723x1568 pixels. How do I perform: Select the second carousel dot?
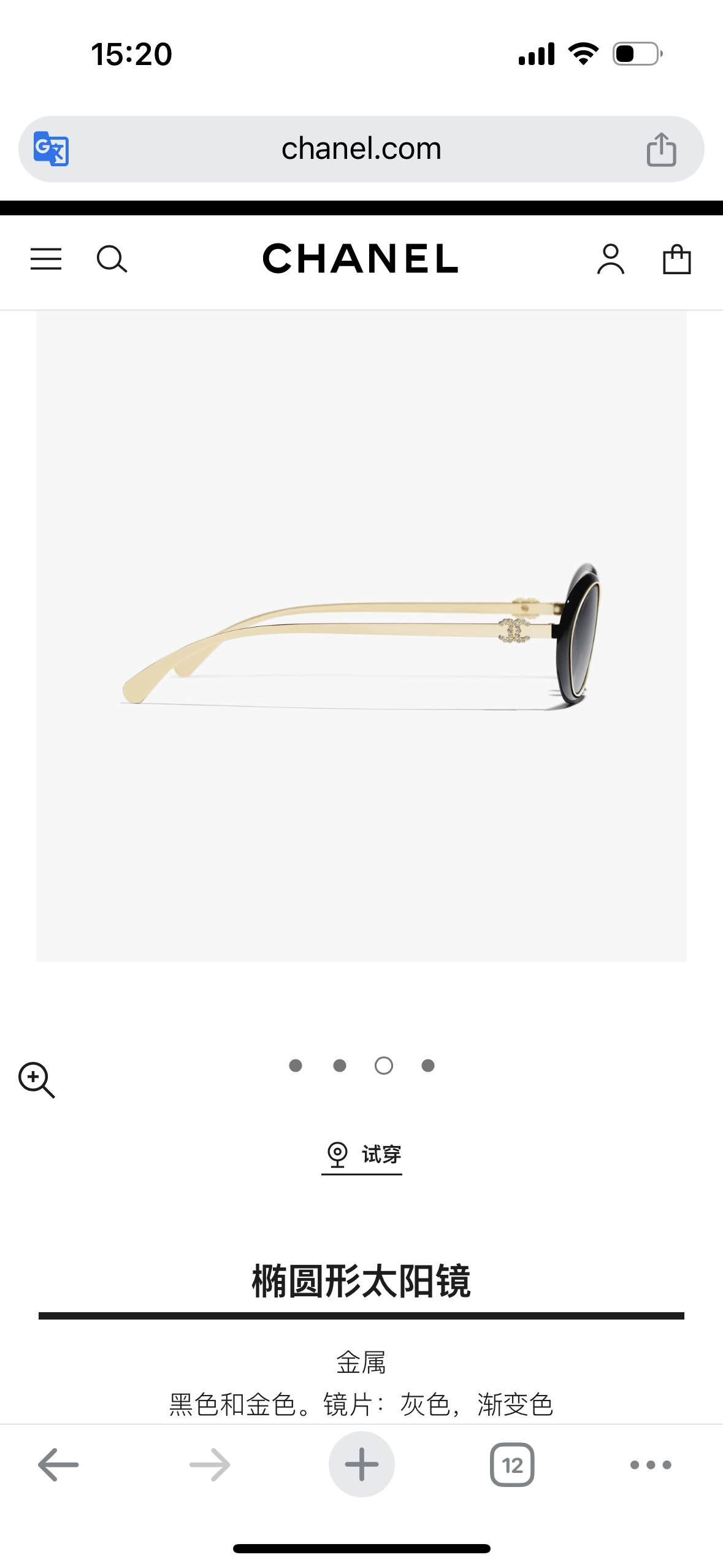pos(340,1066)
